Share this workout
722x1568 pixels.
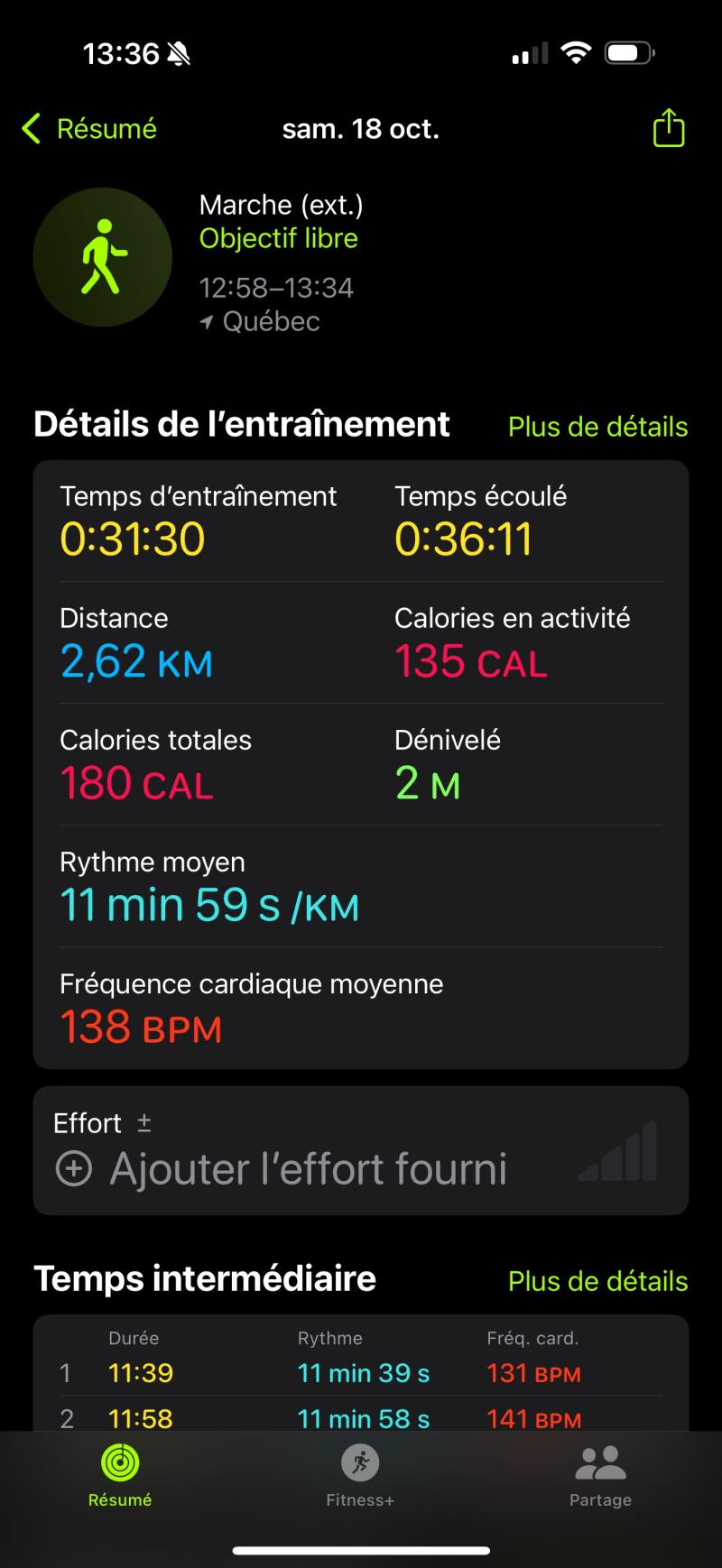click(668, 128)
